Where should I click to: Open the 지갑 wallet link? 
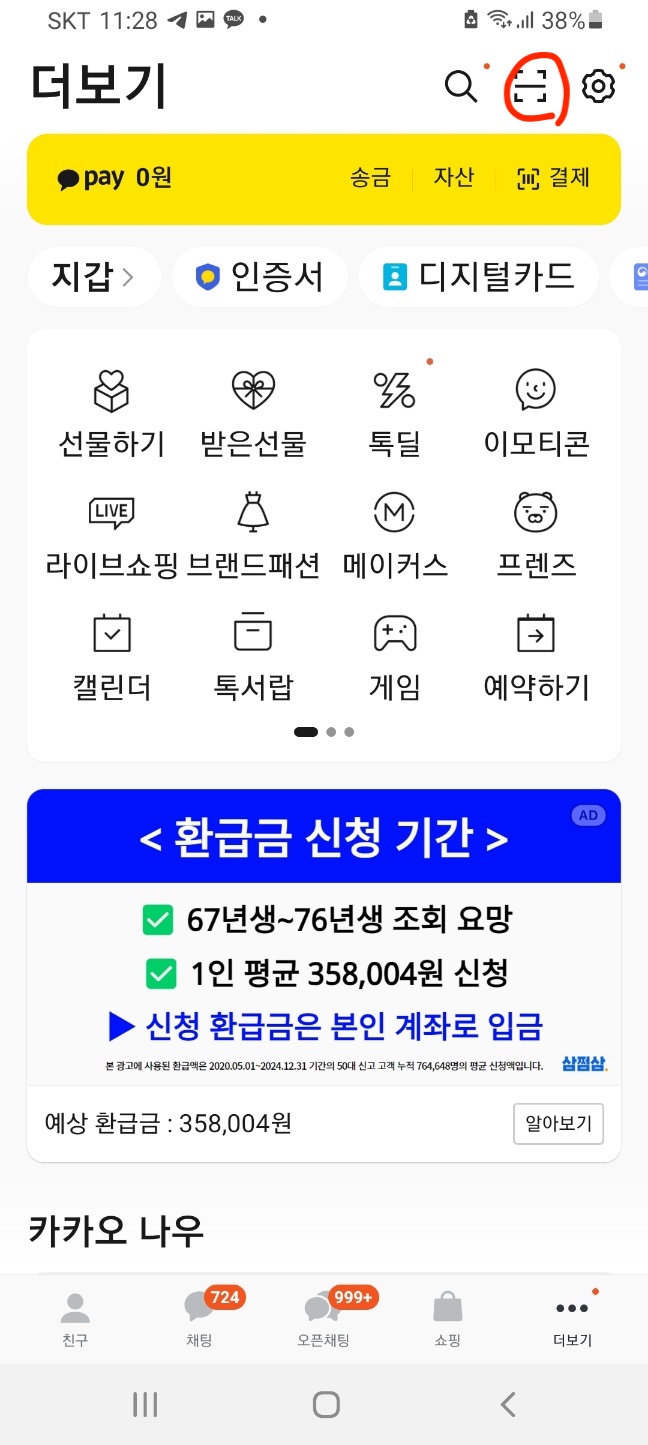tap(93, 275)
